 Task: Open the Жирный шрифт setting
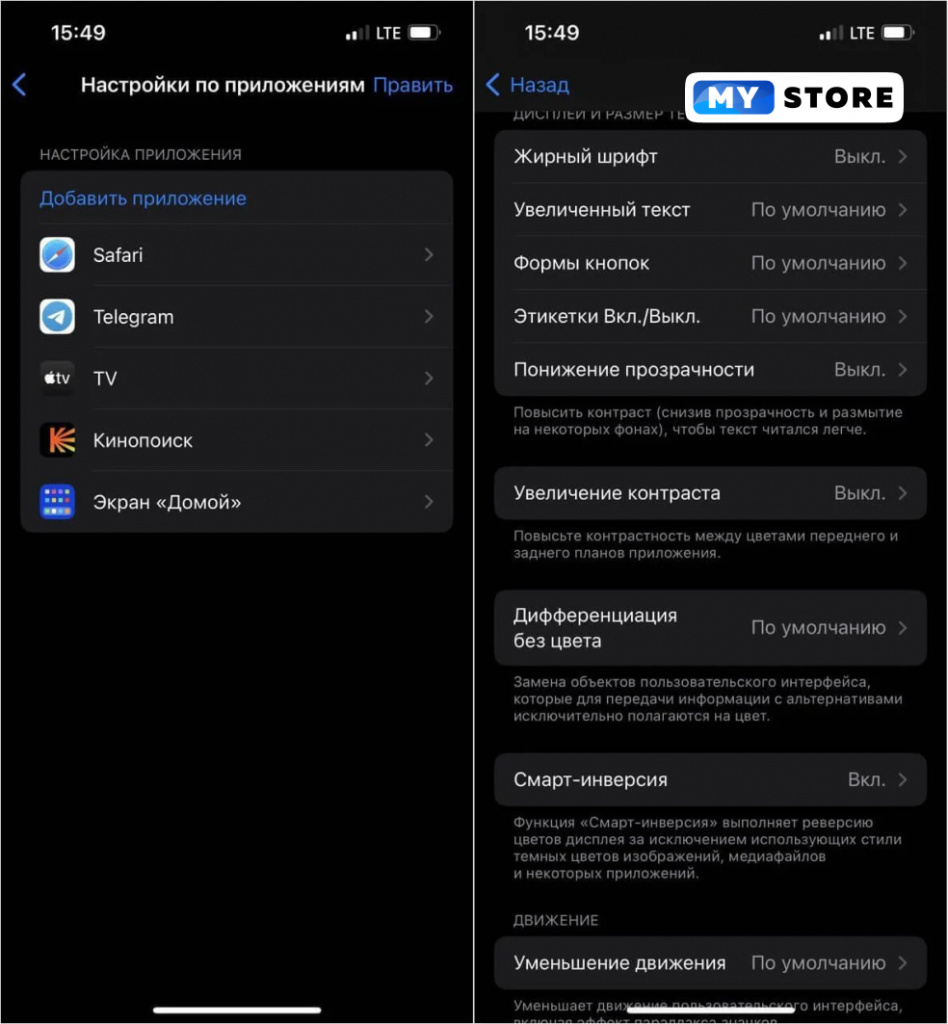710,157
